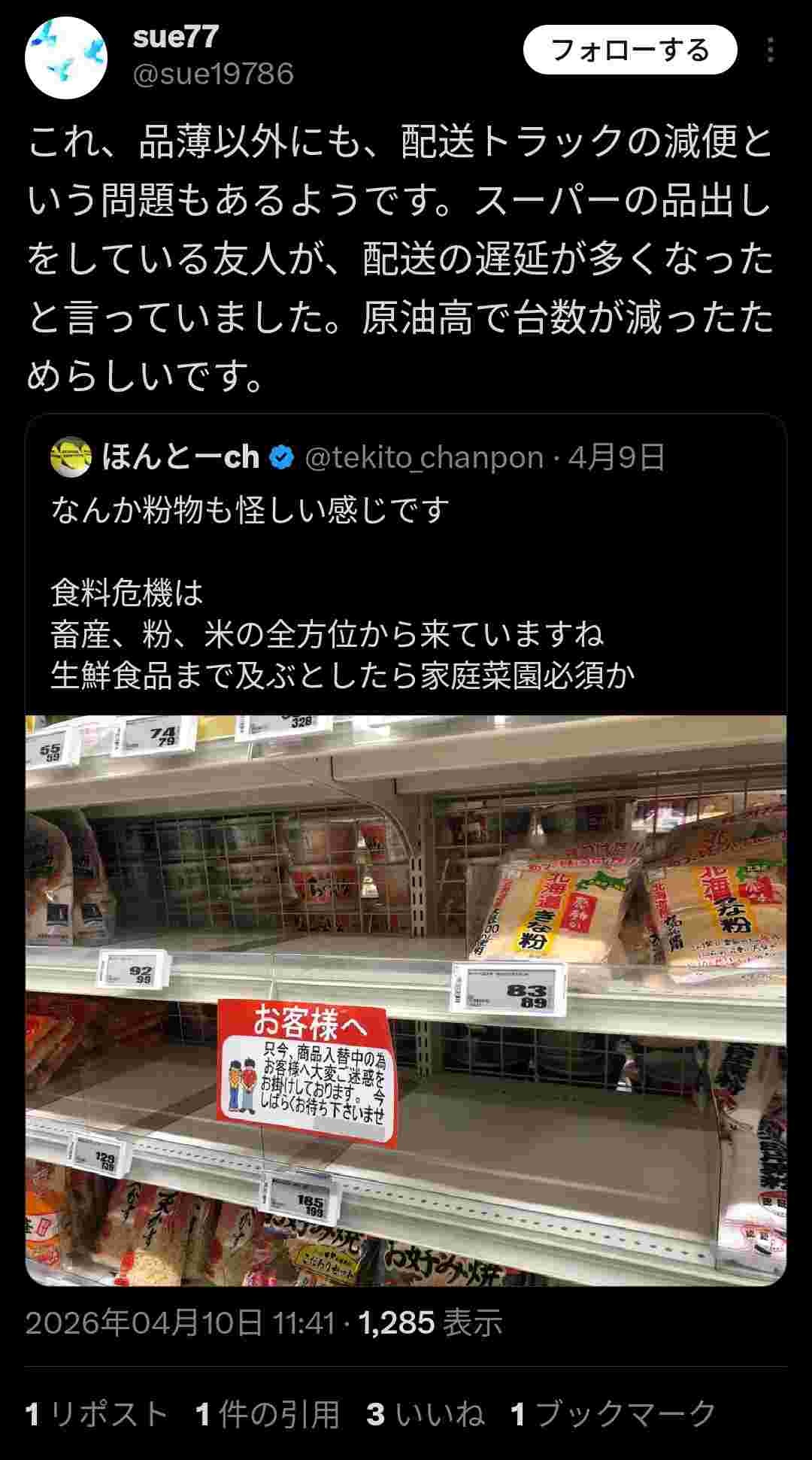The width and height of the screenshot is (812, 1460).
Task: Tap the フォローする button
Action: (x=629, y=50)
